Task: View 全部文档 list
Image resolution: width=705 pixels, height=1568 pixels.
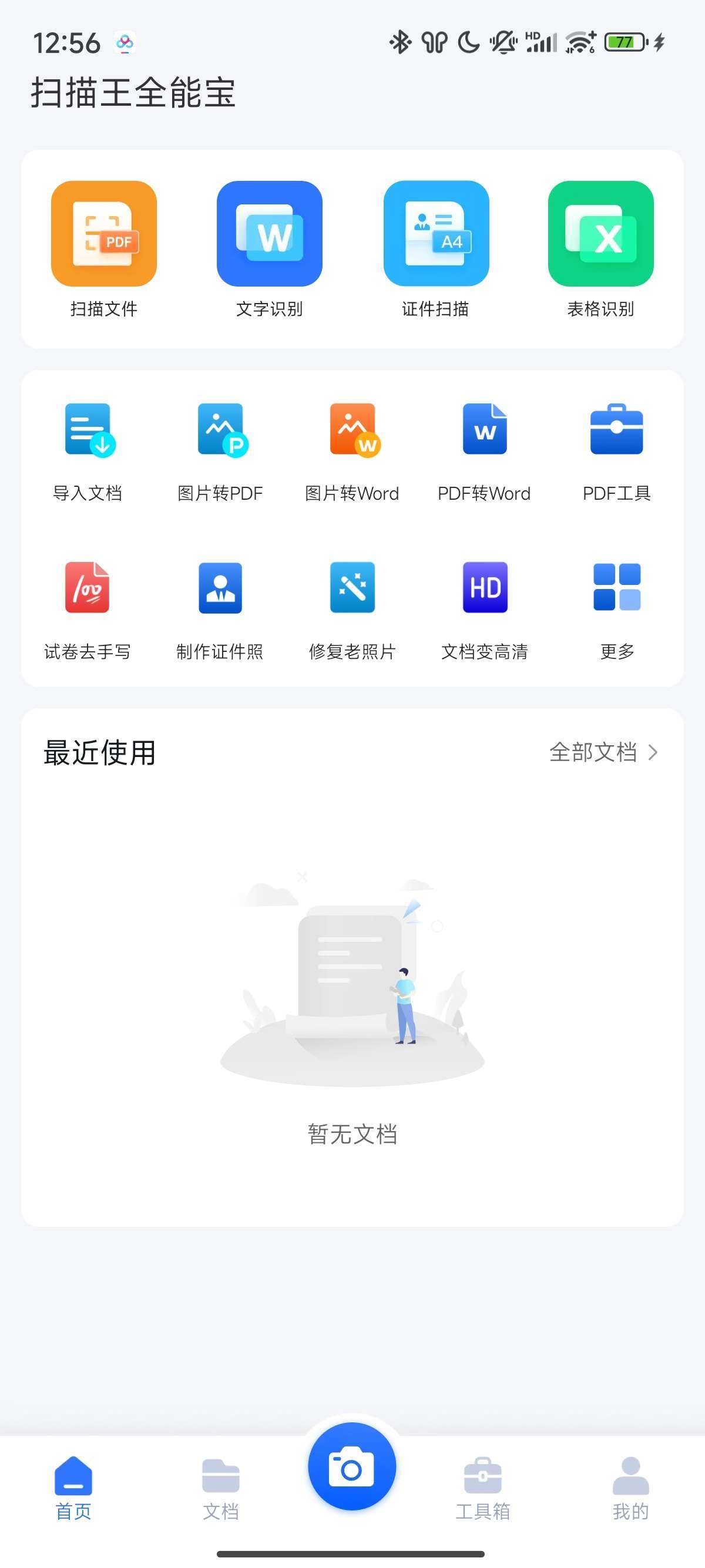Action: tap(603, 752)
